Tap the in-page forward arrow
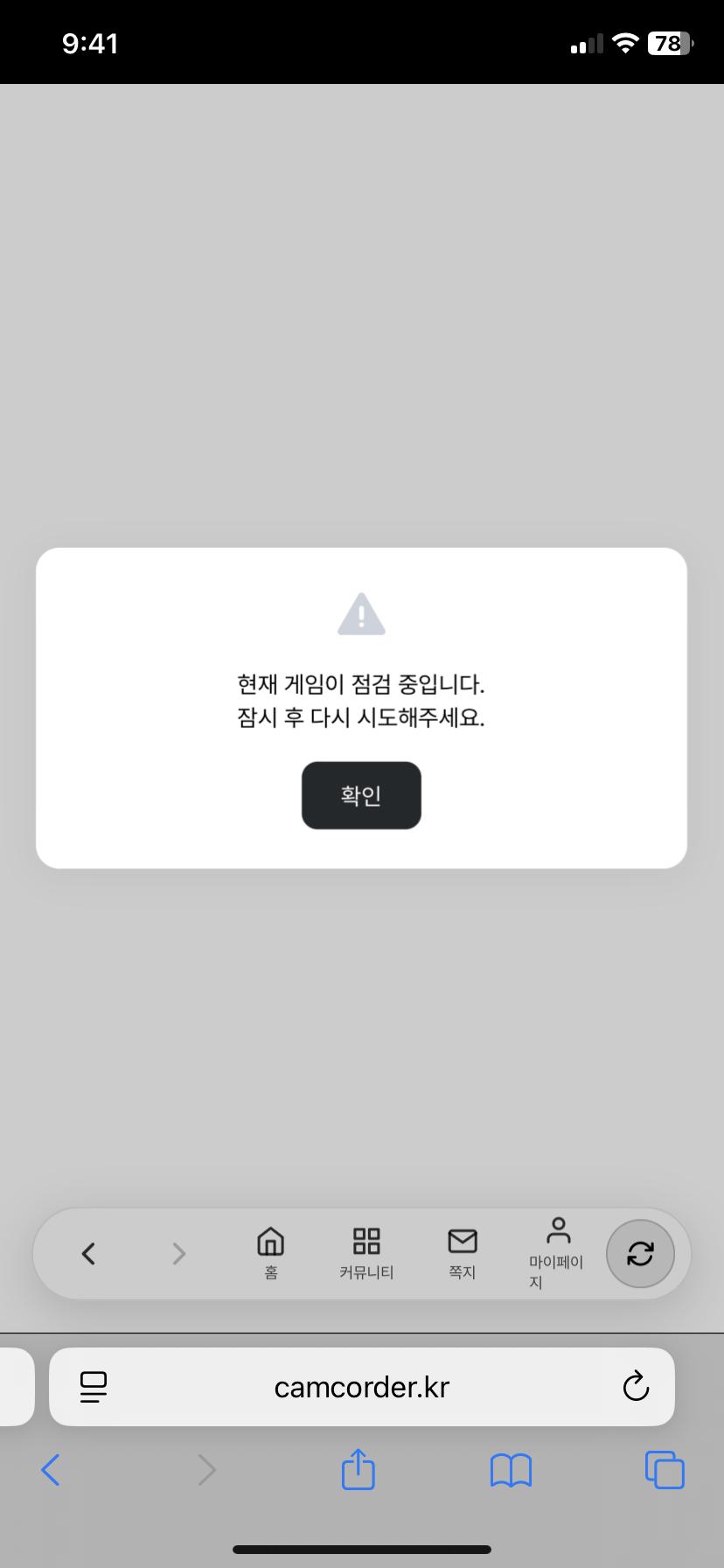Image resolution: width=724 pixels, height=1568 pixels. pos(179,1253)
